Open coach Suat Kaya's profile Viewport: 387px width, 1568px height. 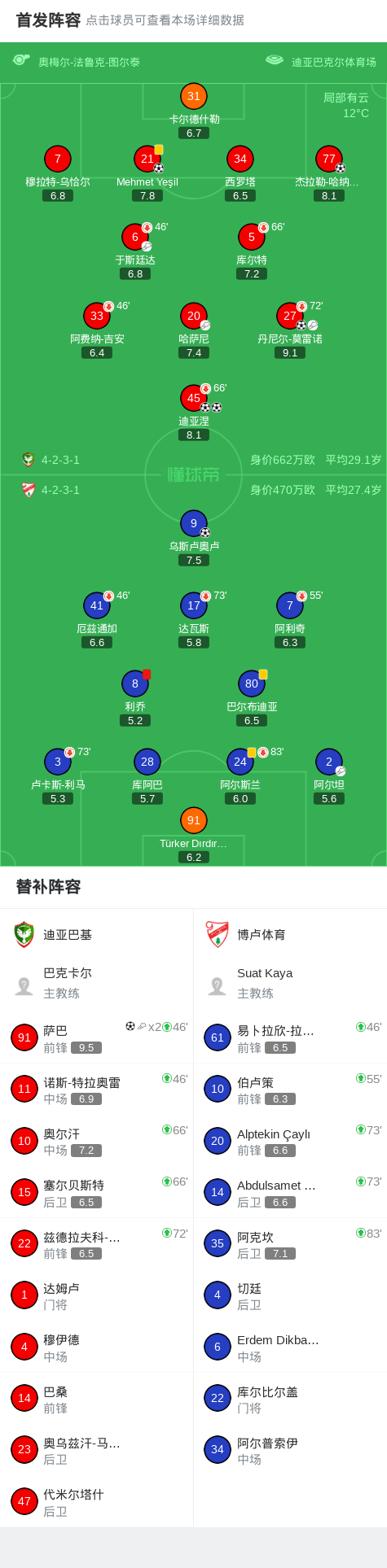[290, 983]
